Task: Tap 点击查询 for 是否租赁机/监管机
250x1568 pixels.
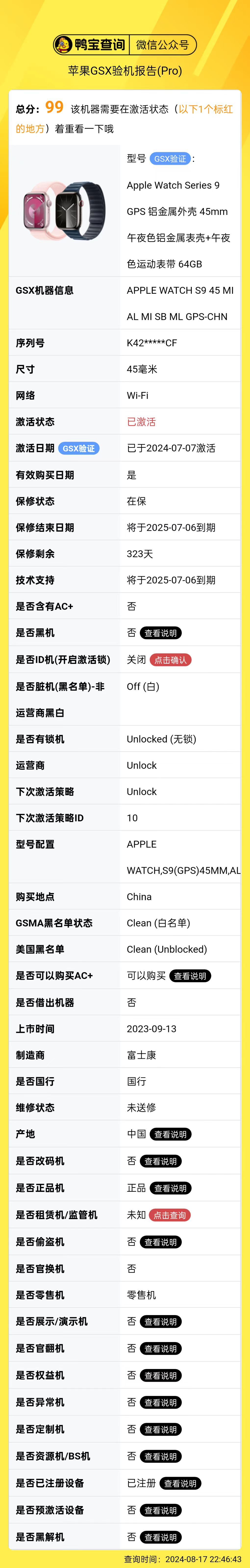Action: coord(170,1215)
